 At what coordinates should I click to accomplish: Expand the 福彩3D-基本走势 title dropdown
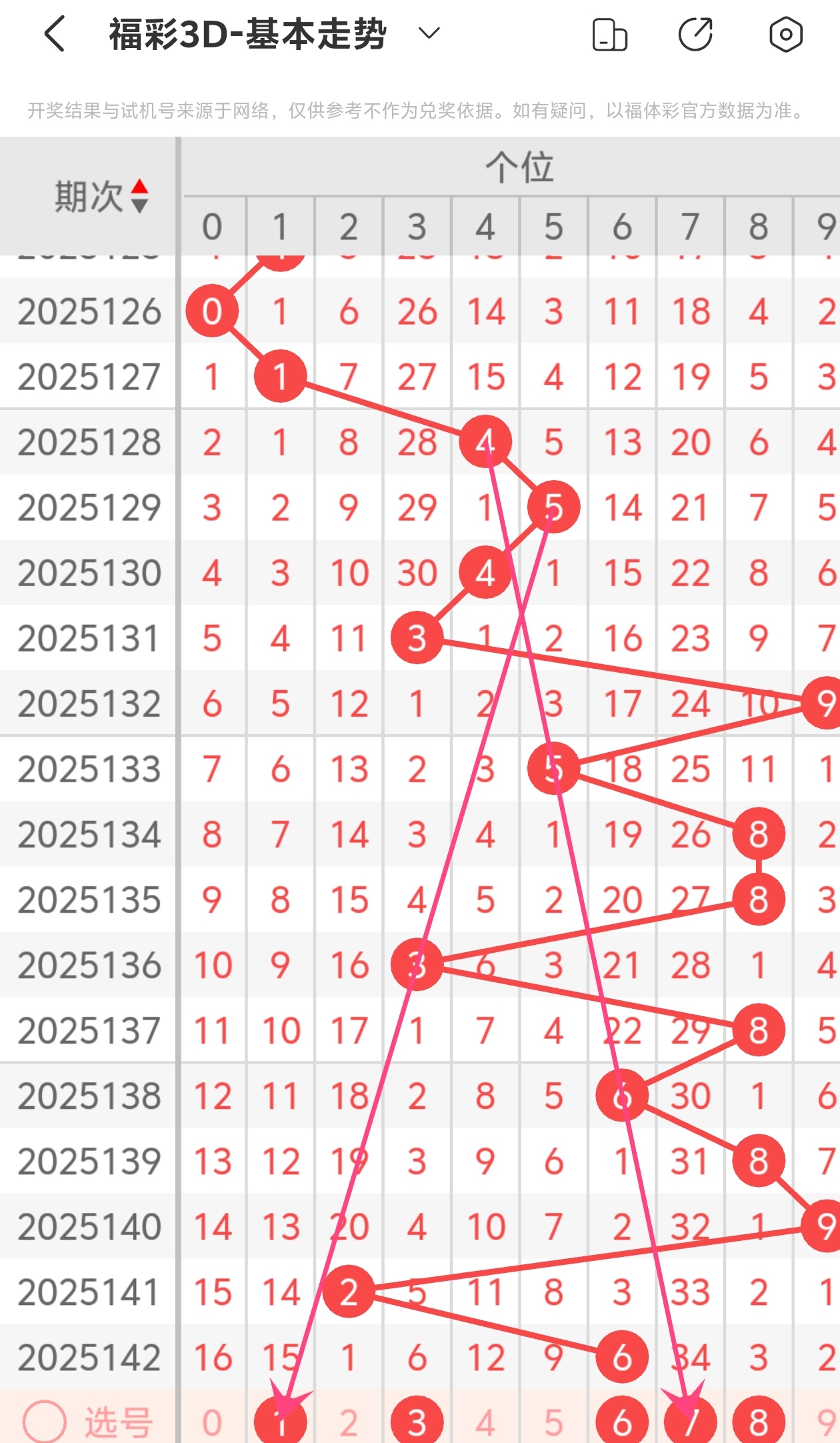point(429,33)
